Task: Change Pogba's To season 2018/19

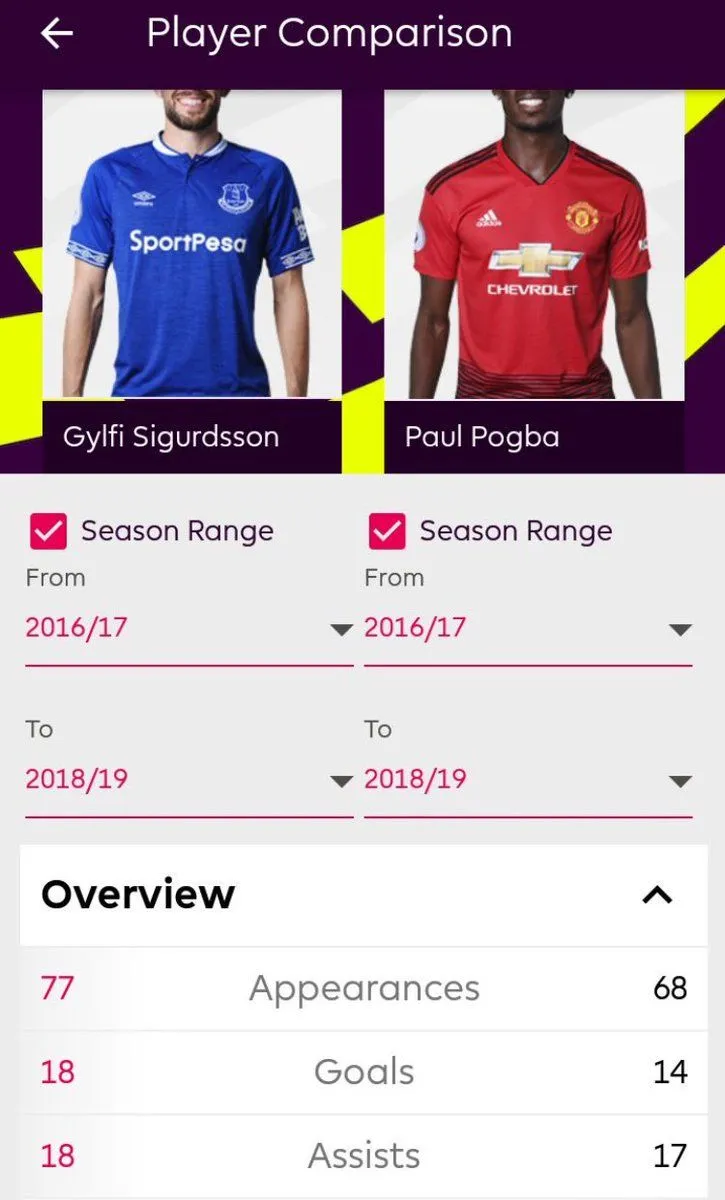Action: coord(528,780)
